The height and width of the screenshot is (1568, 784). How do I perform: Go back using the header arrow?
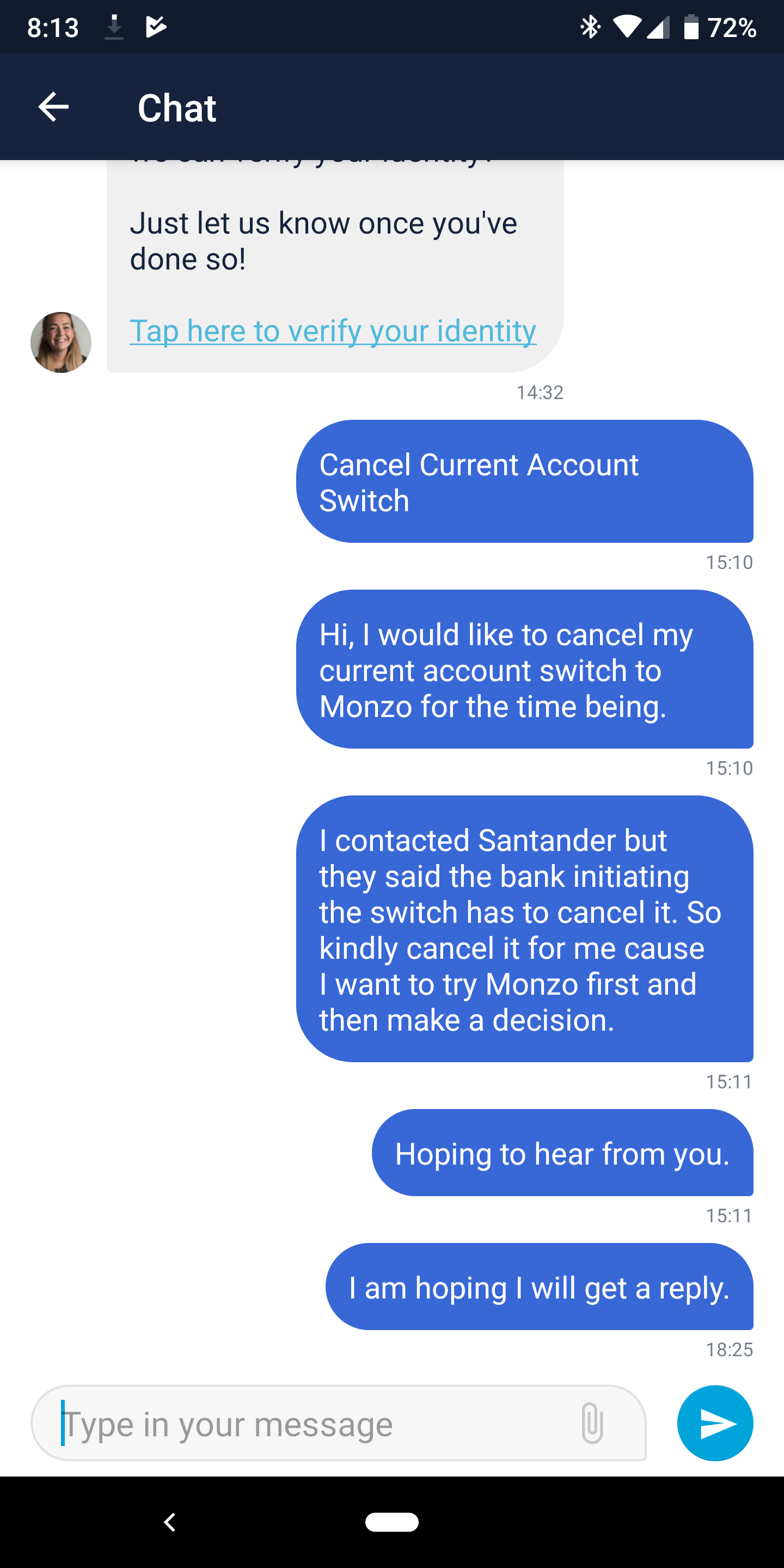pos(53,107)
